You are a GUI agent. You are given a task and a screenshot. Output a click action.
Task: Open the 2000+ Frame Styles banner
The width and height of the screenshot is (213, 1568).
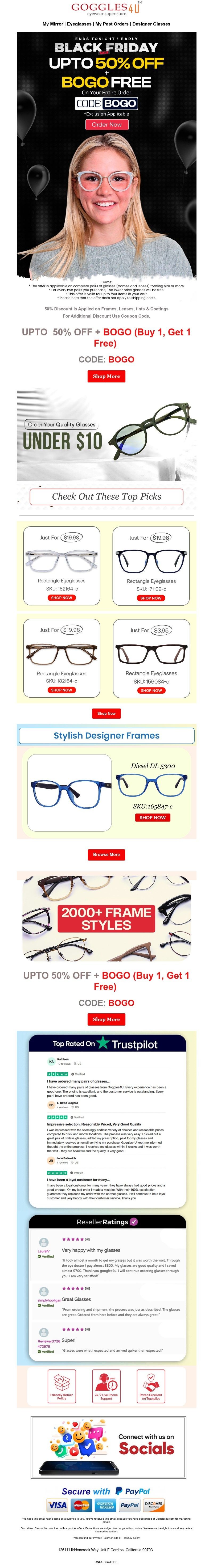(106, 918)
